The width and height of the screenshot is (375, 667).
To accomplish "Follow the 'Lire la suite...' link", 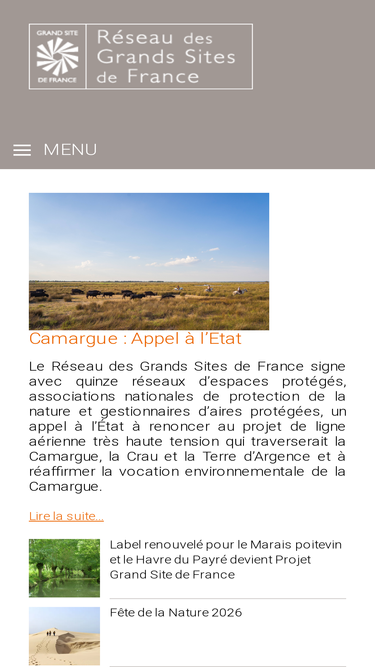I will point(66,516).
